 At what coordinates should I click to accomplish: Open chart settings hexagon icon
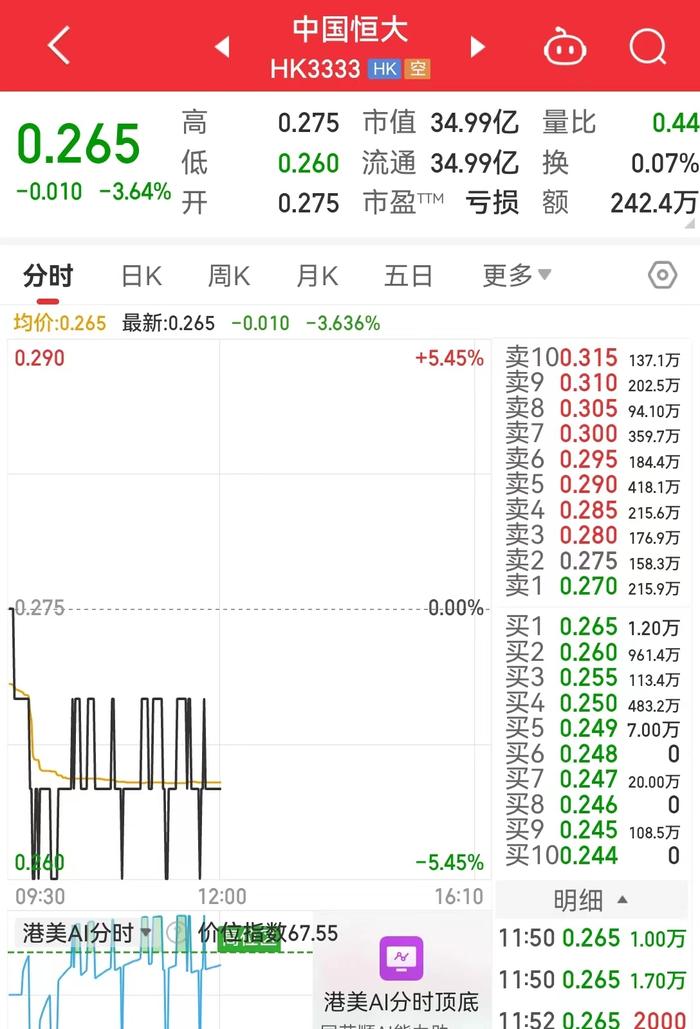click(x=662, y=275)
